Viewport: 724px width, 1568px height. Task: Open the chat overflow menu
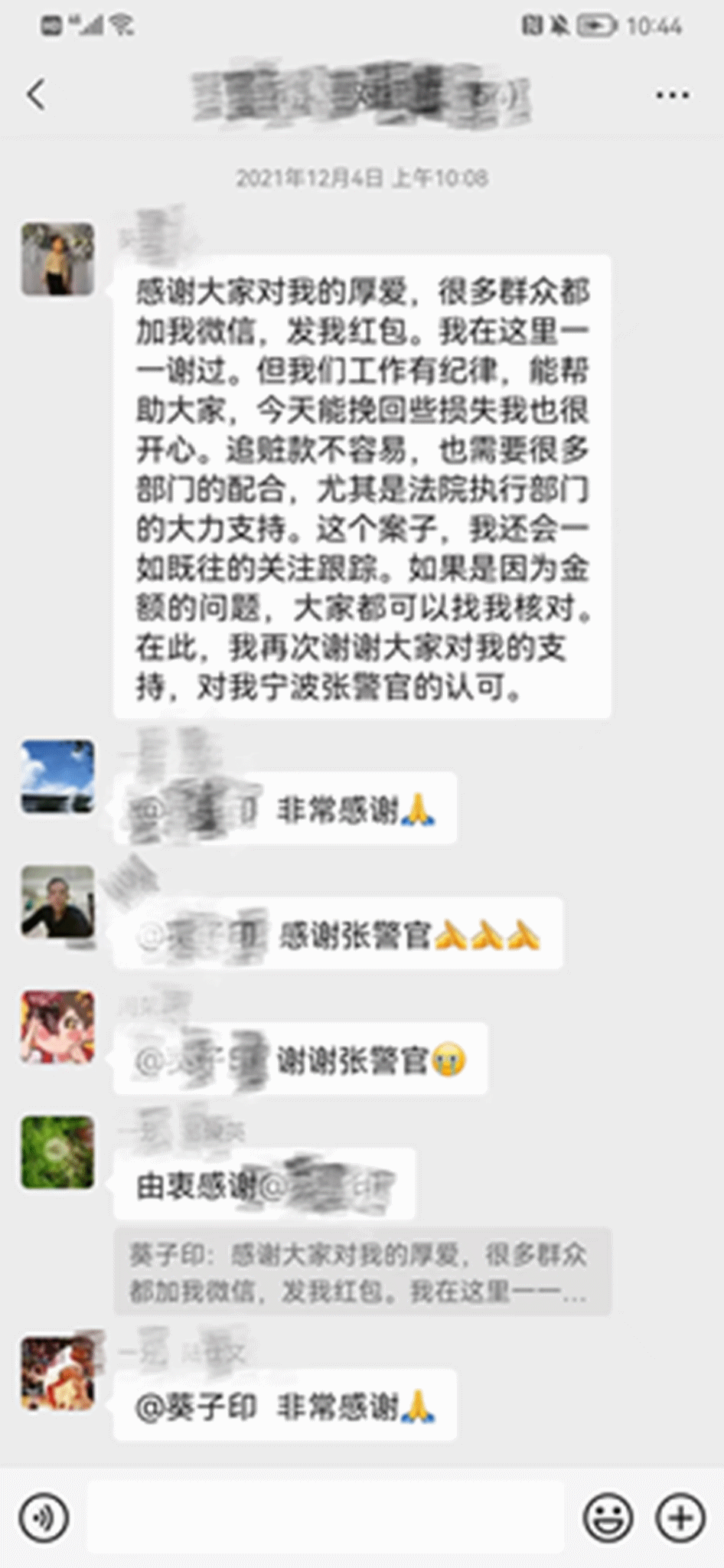[x=672, y=96]
